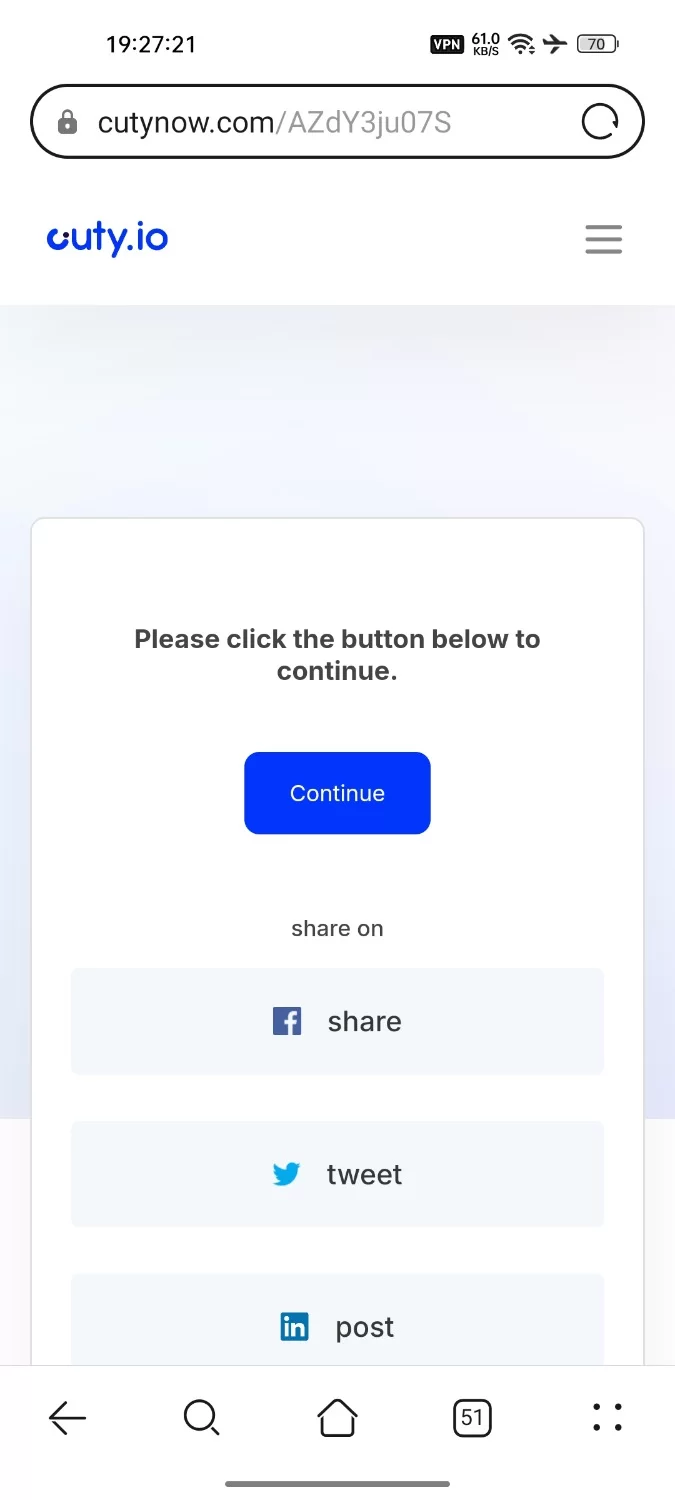Share the link on Facebook

(337, 1021)
